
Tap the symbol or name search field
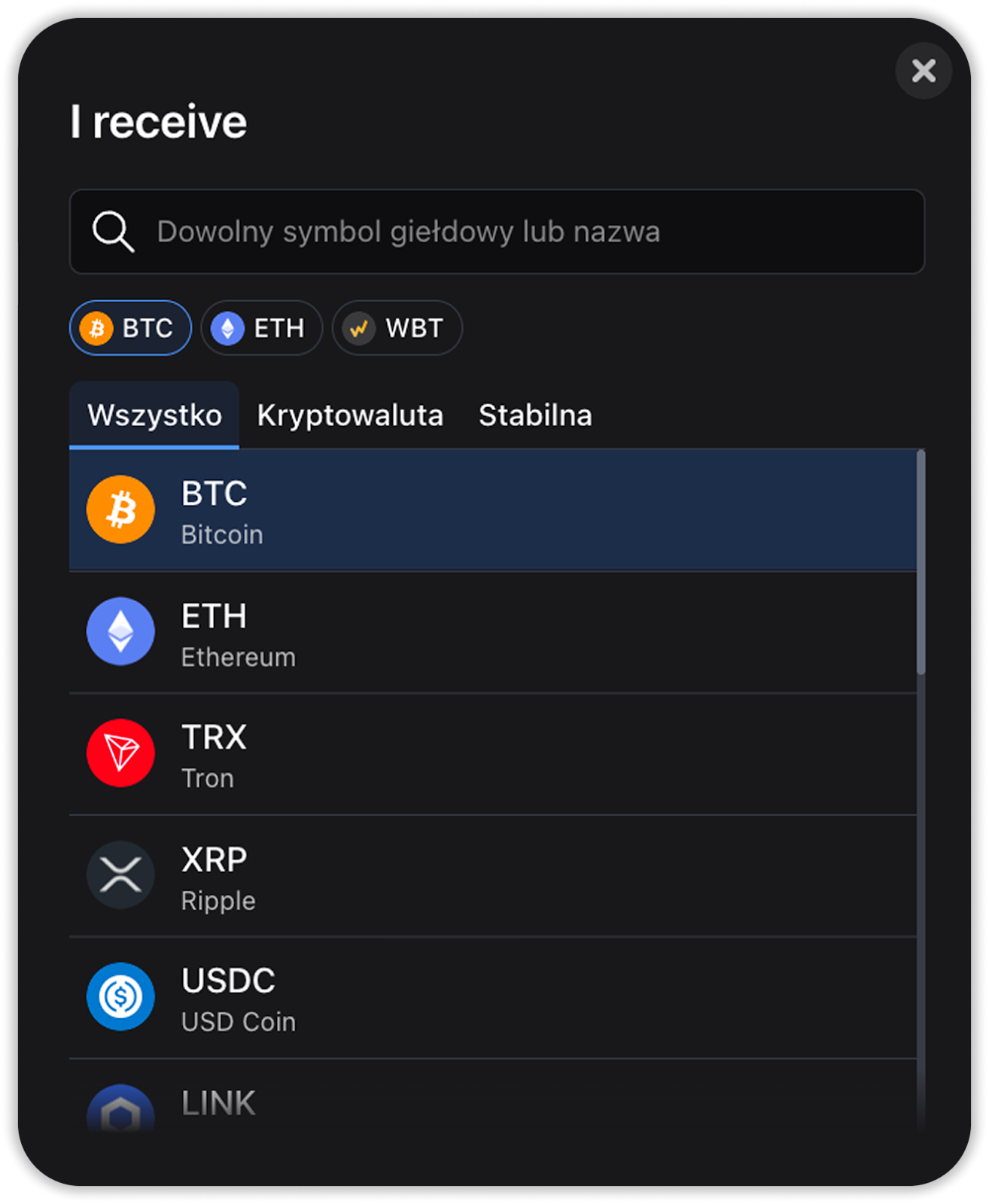coord(497,232)
